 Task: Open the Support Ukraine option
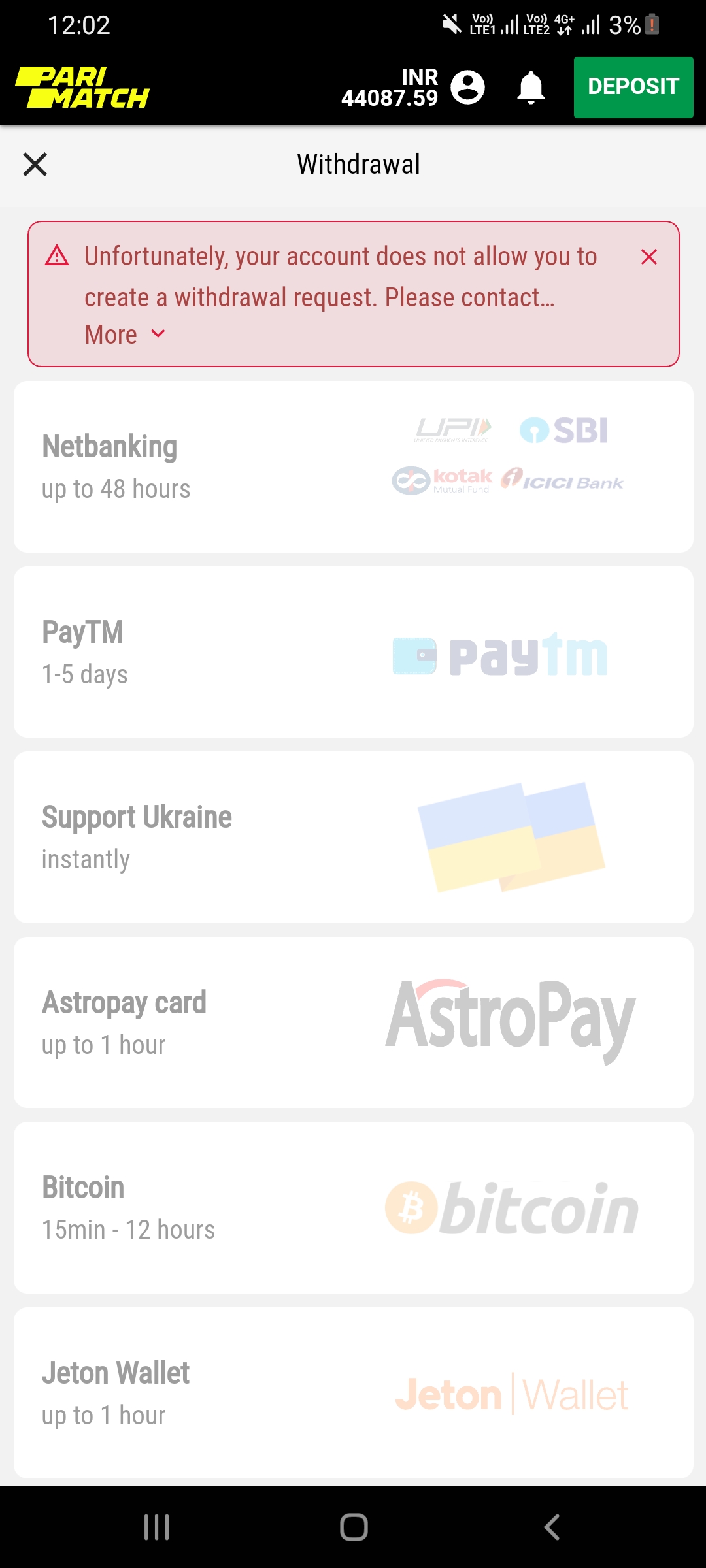[353, 837]
